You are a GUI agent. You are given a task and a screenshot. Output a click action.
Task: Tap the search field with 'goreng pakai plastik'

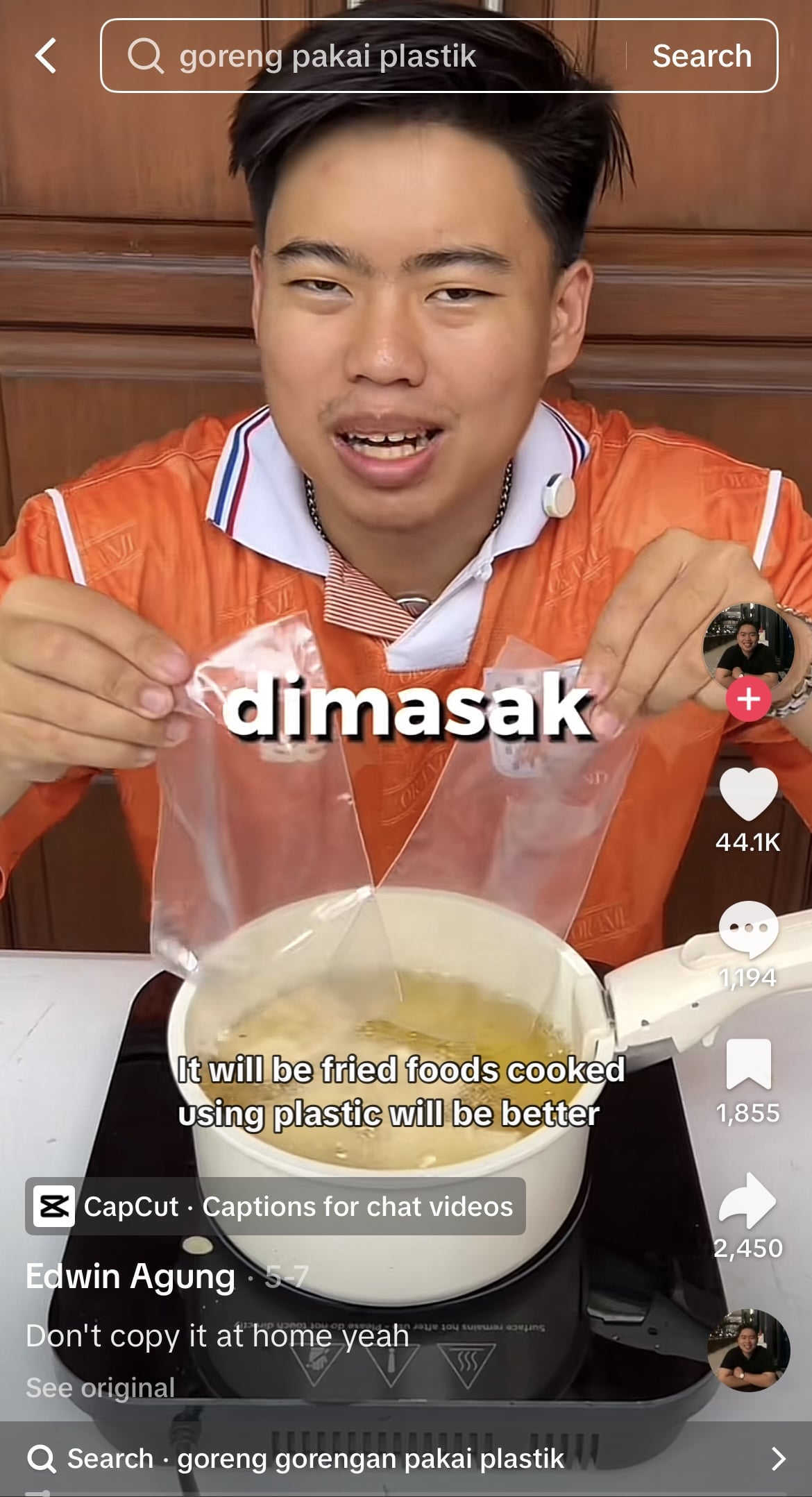361,56
